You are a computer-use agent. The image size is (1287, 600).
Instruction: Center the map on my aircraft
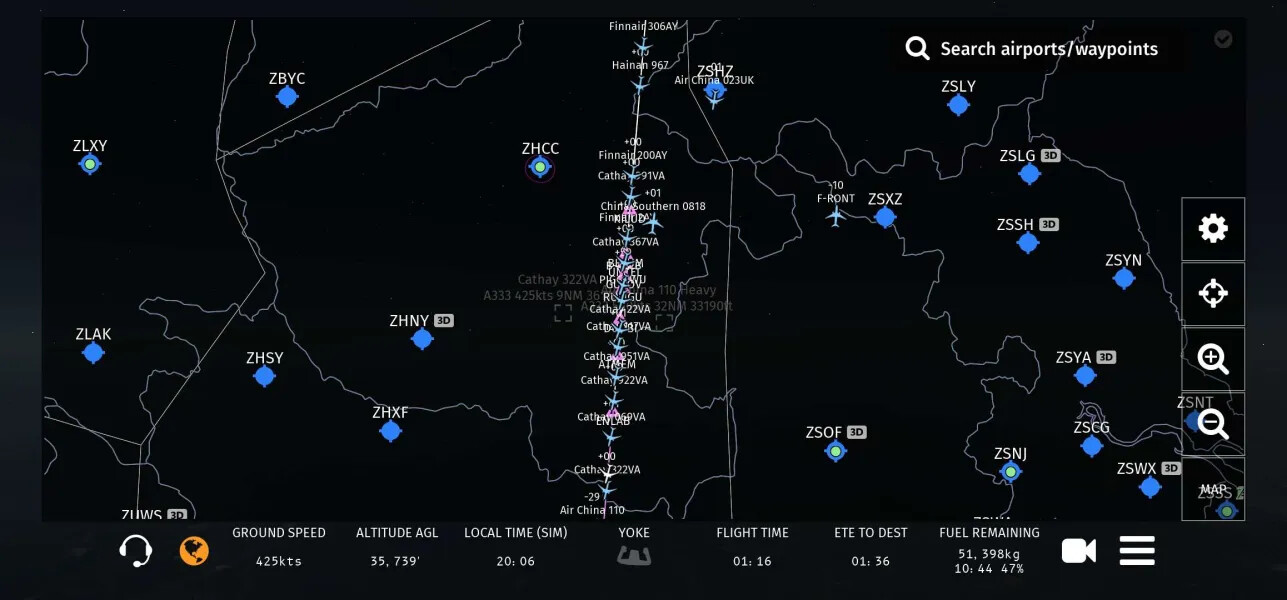point(1213,294)
